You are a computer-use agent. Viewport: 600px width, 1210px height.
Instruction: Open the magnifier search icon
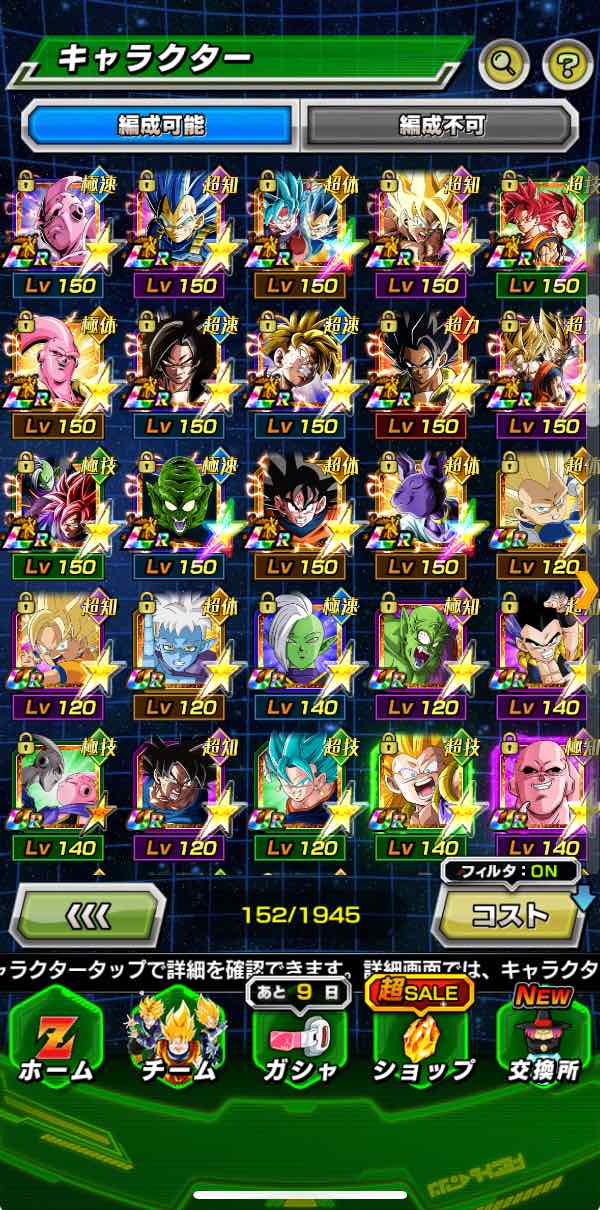coord(504,65)
